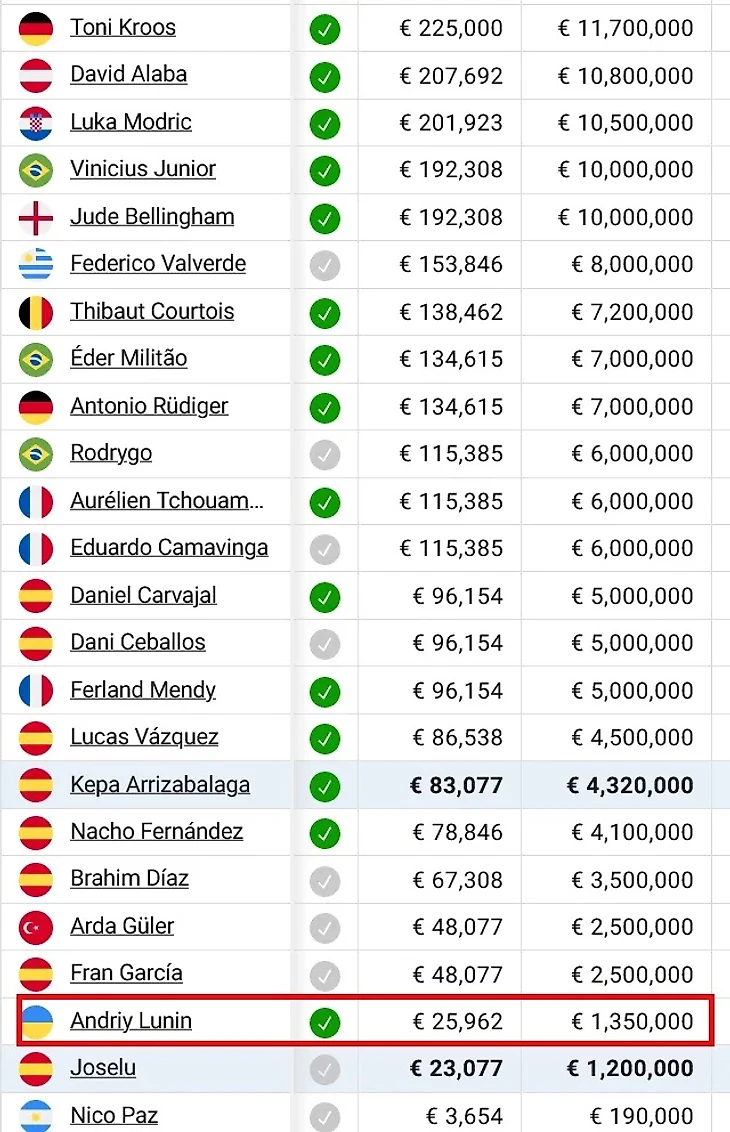
Task: Open Ferland Mendy's salary page
Action: [x=143, y=690]
